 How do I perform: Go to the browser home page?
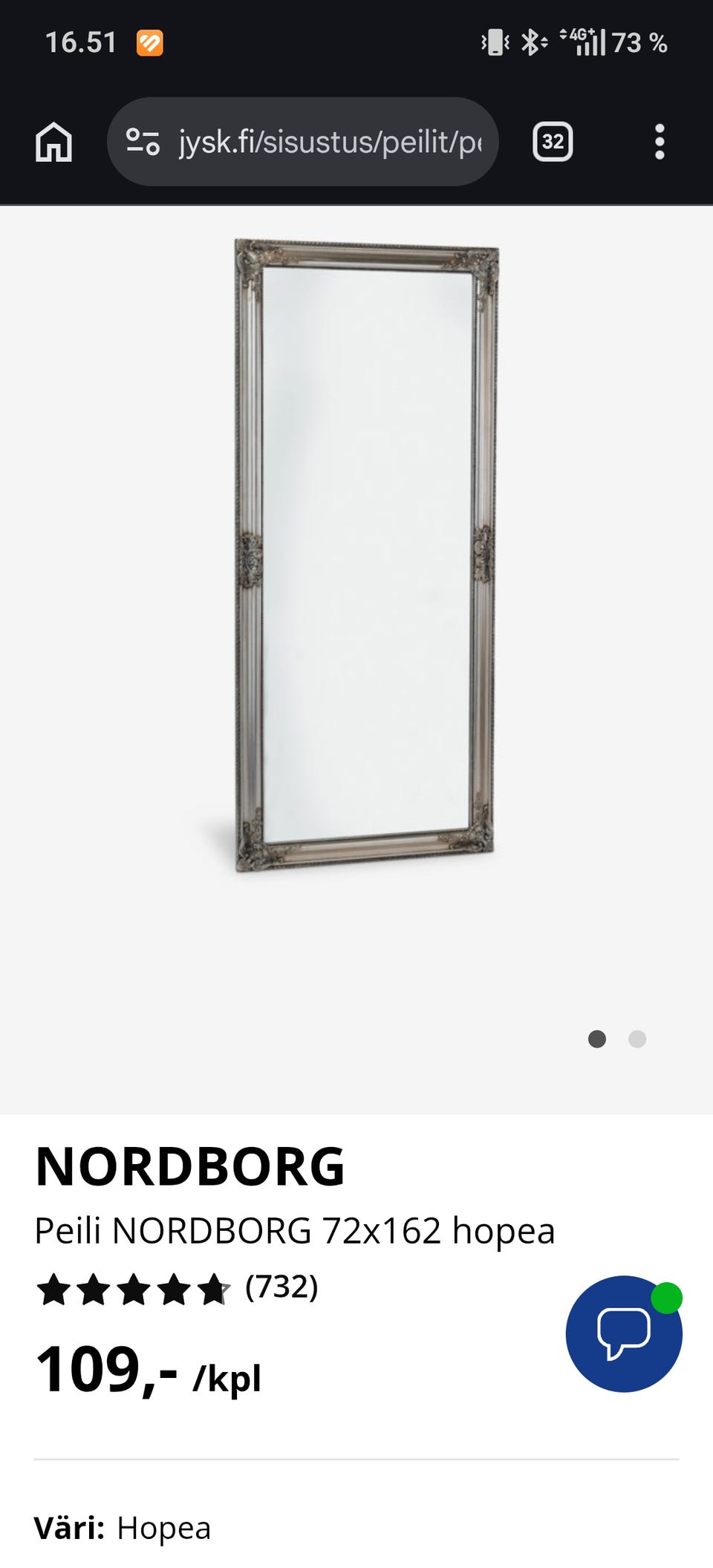53,142
